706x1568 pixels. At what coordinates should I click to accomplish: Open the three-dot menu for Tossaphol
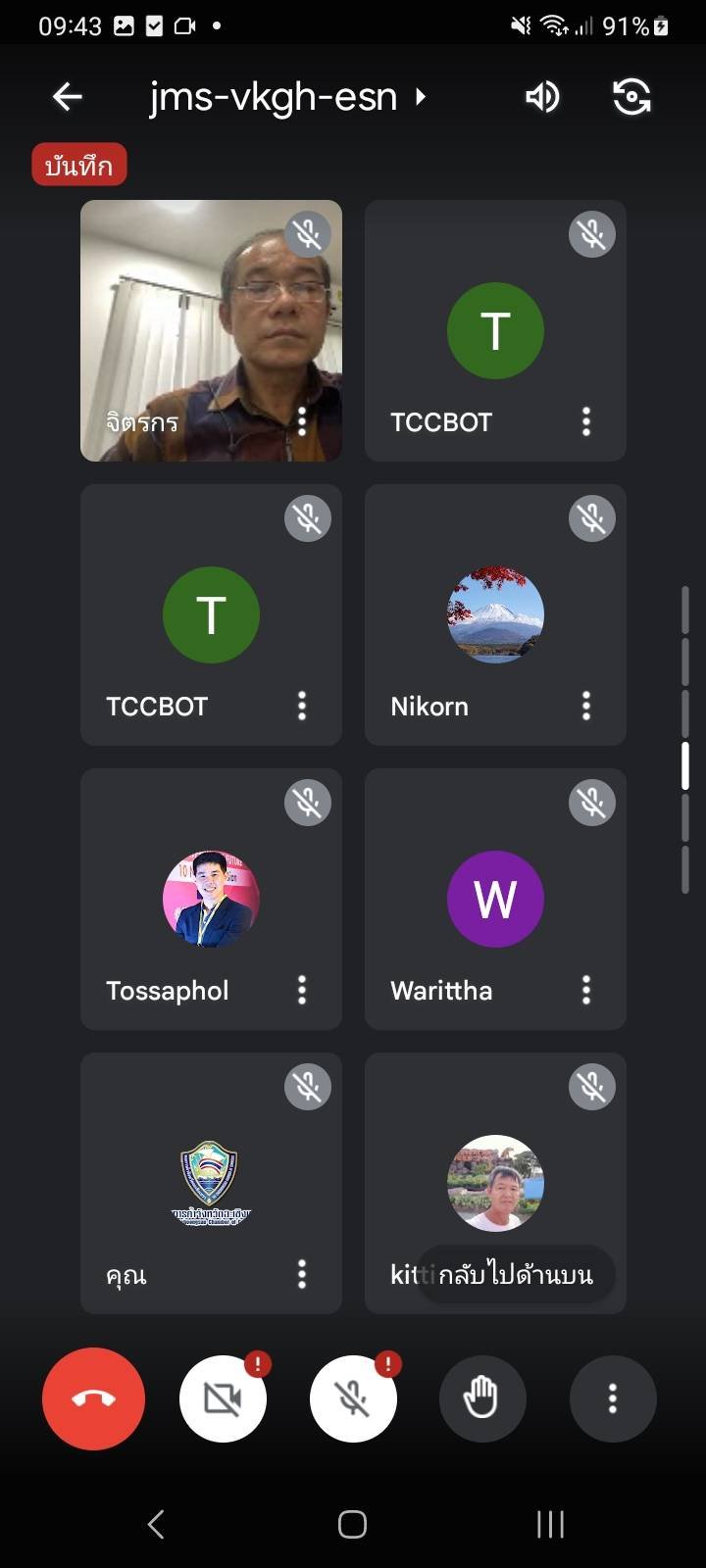pos(302,990)
